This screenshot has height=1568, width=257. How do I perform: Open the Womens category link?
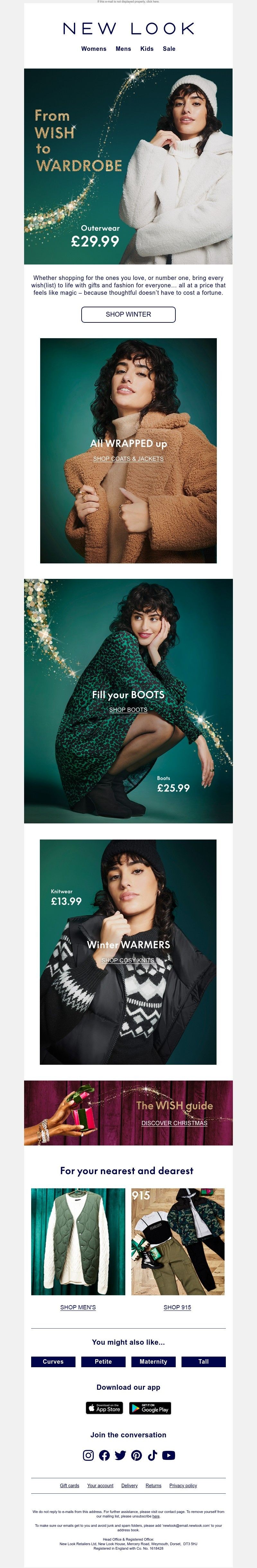pyautogui.click(x=93, y=49)
